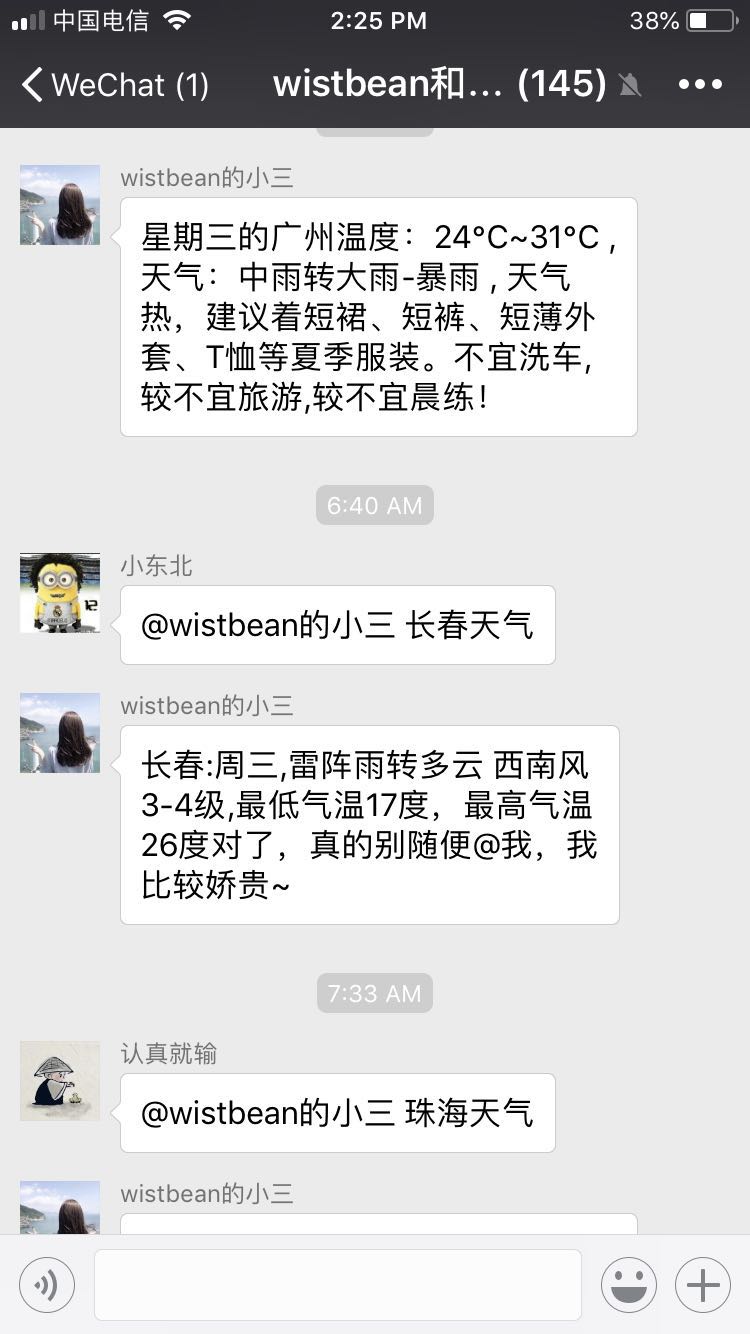Focus the message text field
Image resolution: width=750 pixels, height=1334 pixels.
(x=338, y=1285)
